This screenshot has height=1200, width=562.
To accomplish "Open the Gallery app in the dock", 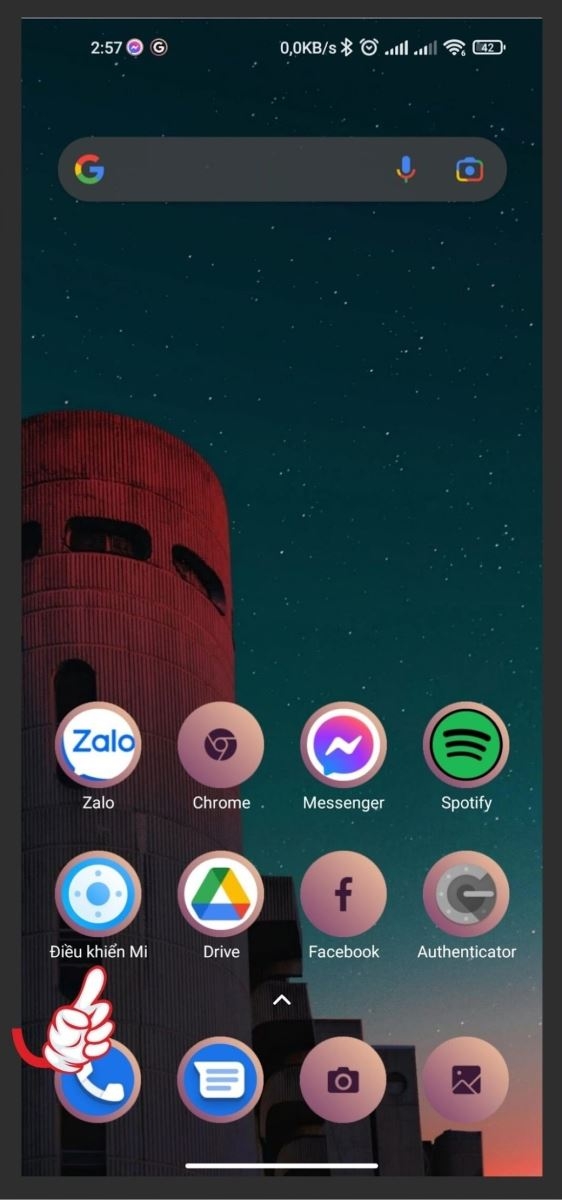I will click(x=466, y=1080).
